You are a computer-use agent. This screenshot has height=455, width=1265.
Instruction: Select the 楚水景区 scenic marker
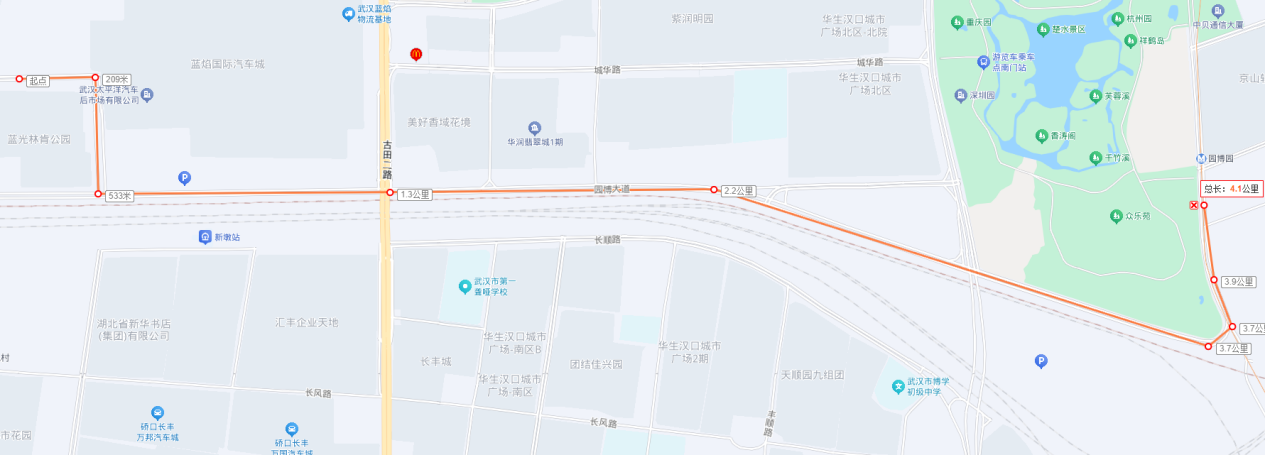1043,30
